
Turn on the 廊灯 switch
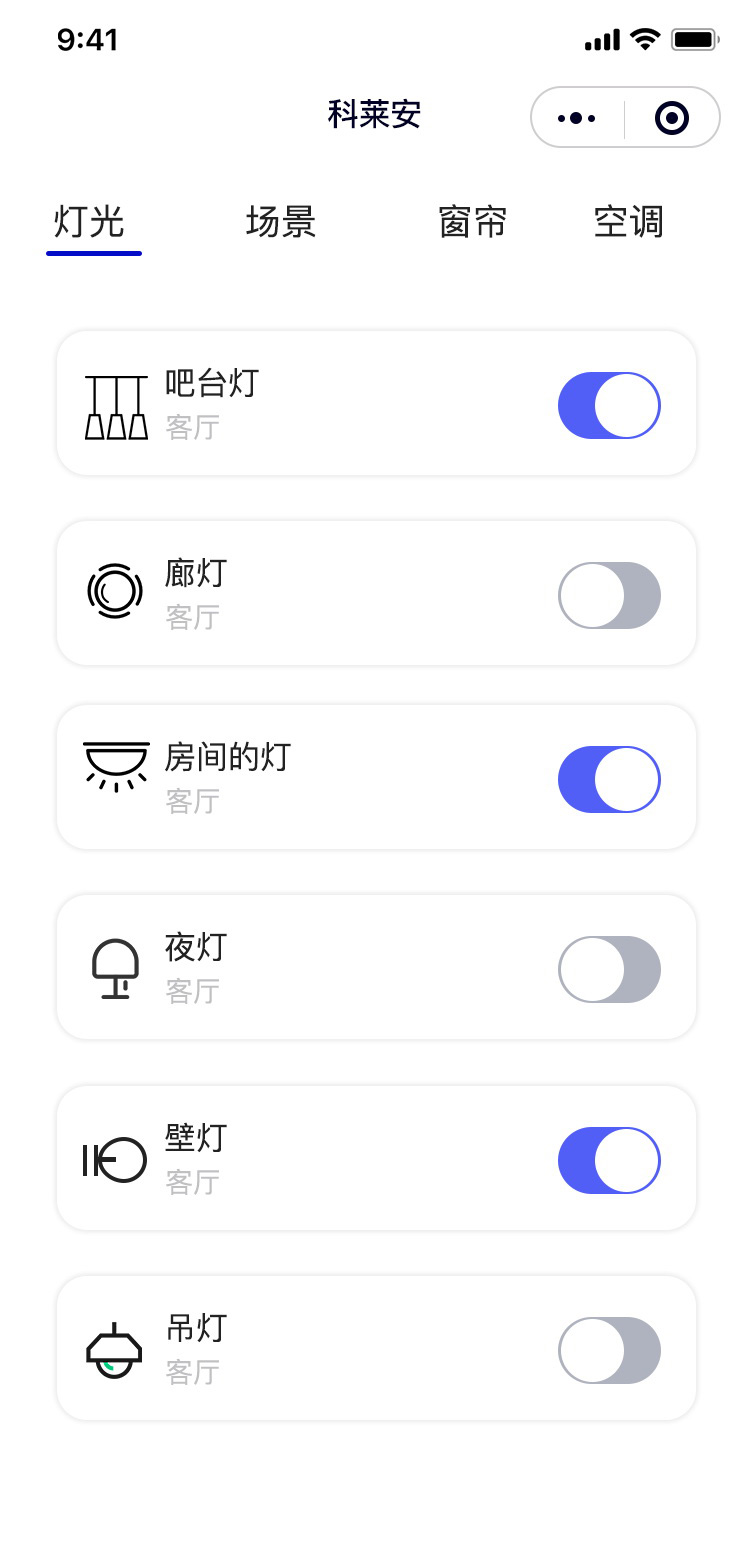point(609,595)
